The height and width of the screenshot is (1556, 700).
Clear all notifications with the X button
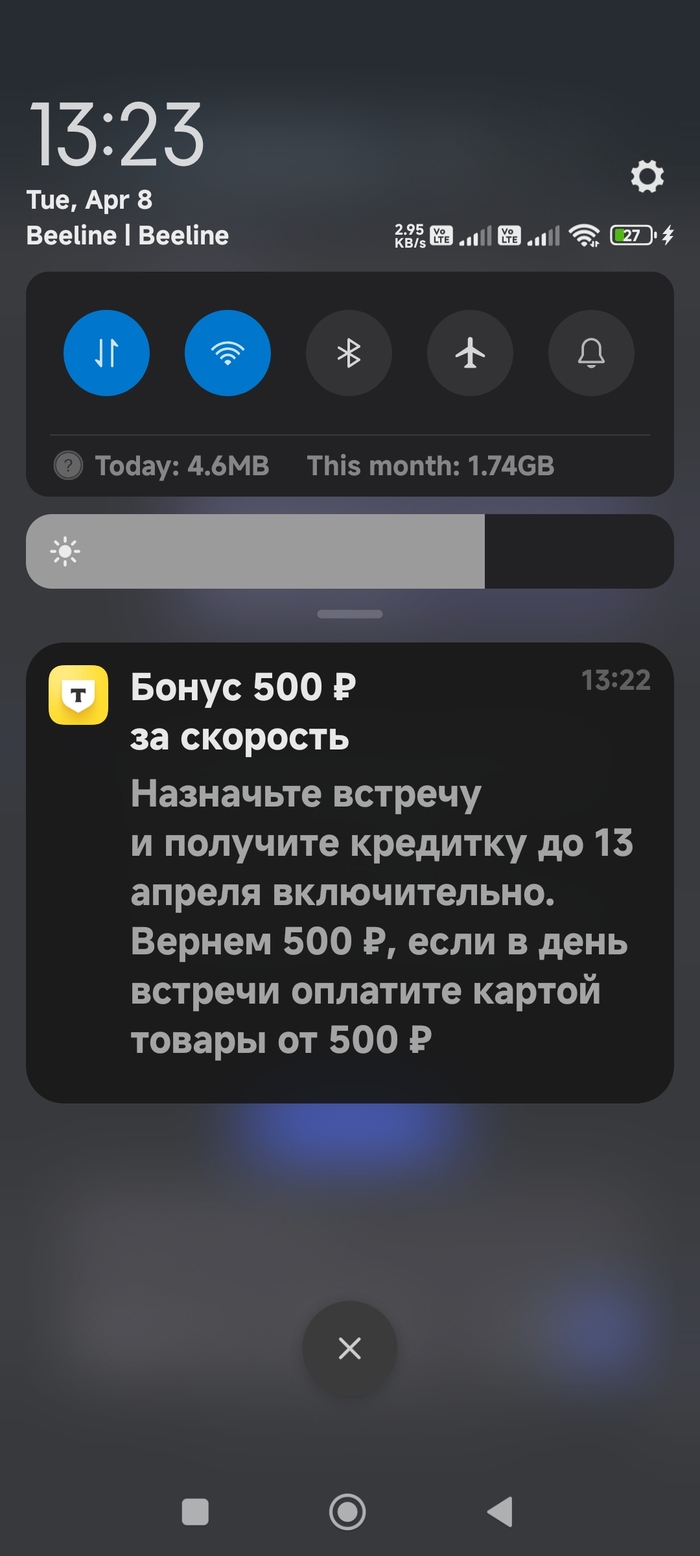349,1348
